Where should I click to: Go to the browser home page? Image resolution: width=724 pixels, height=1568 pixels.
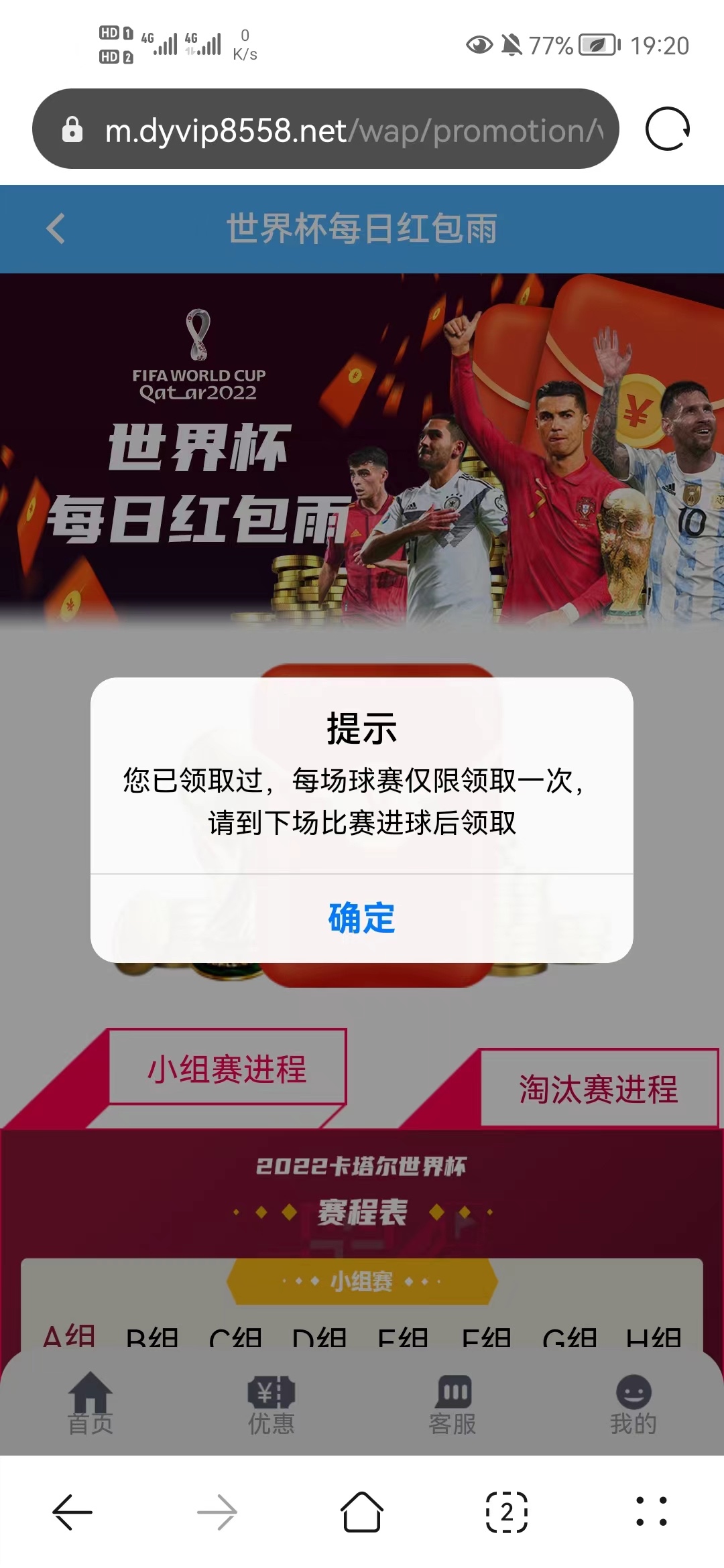coord(362,1512)
